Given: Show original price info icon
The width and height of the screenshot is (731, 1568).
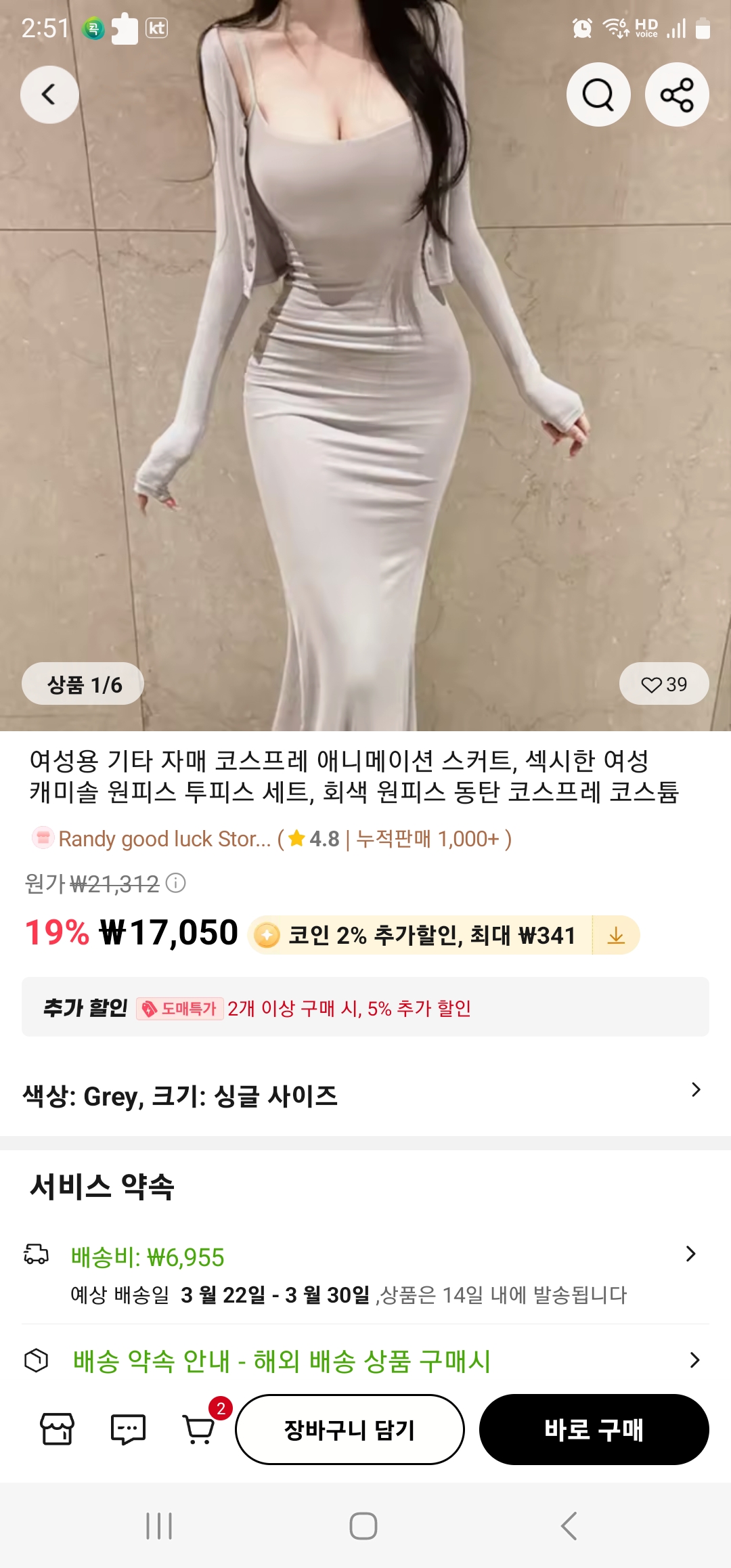Looking at the screenshot, I should coord(176,883).
